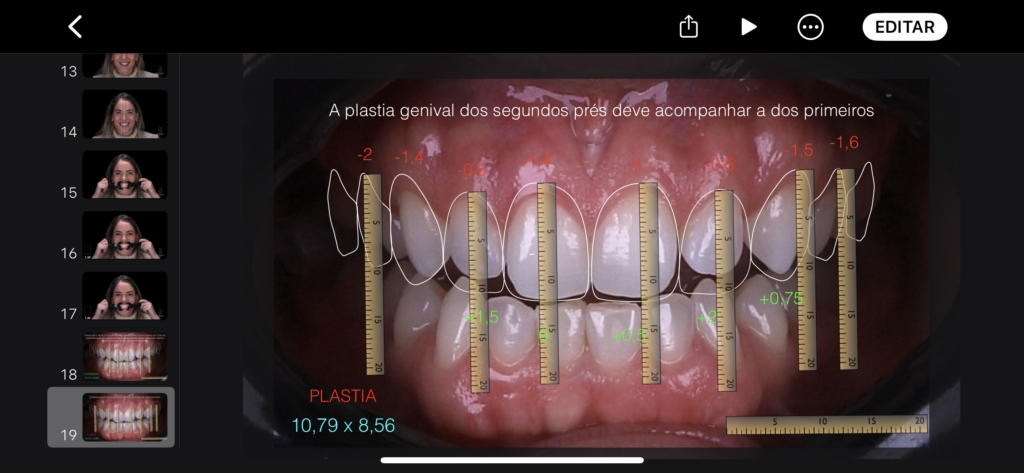Open the more options menu

810,27
